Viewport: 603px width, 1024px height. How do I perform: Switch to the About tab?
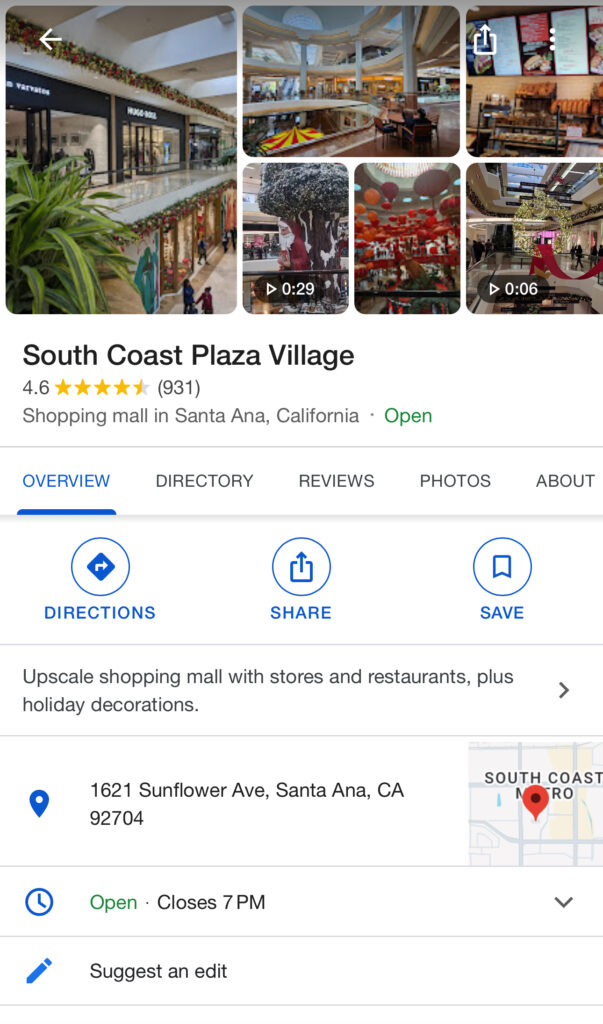point(565,481)
